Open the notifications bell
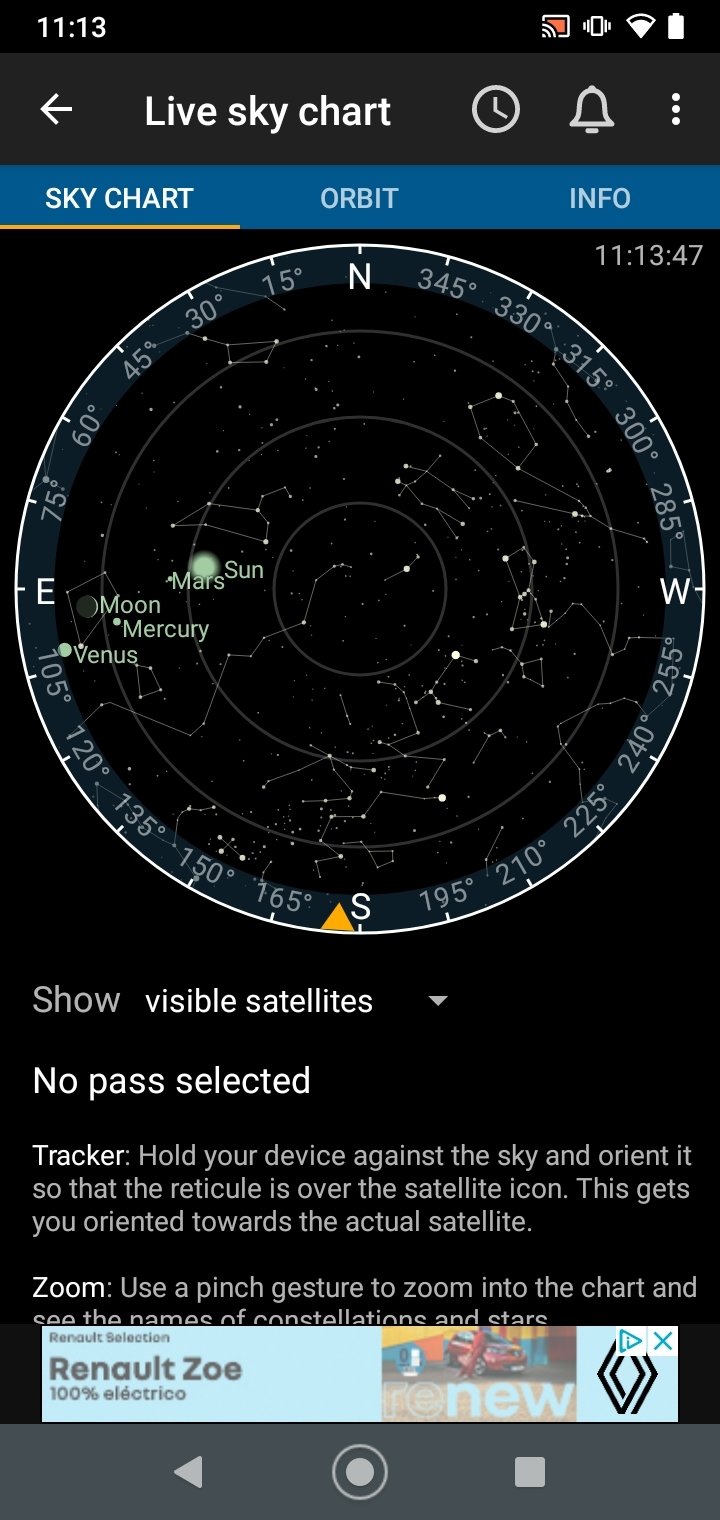 (x=591, y=110)
